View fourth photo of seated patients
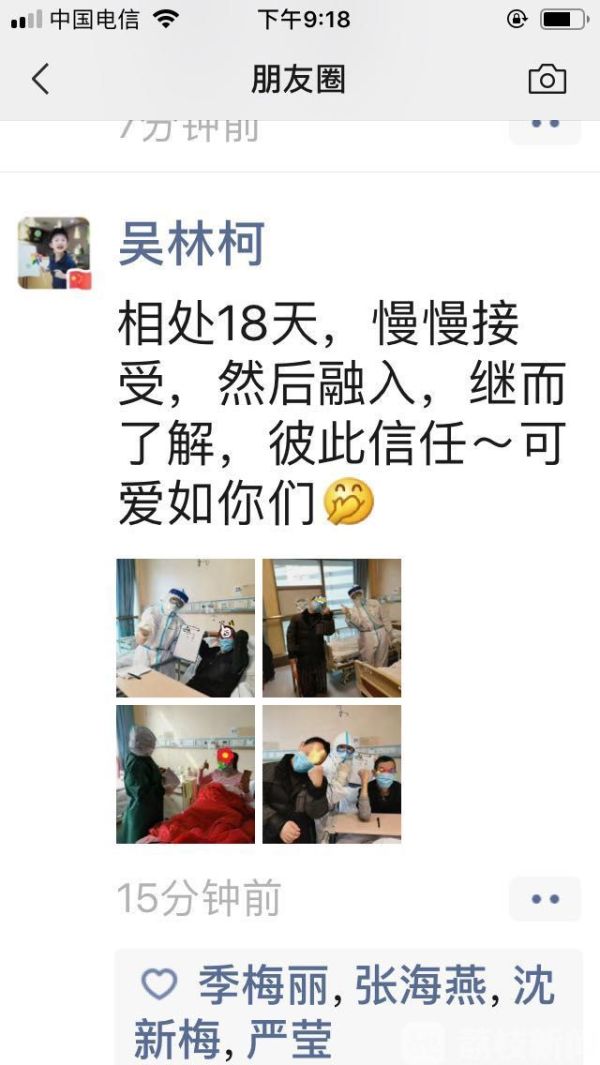 [332, 774]
